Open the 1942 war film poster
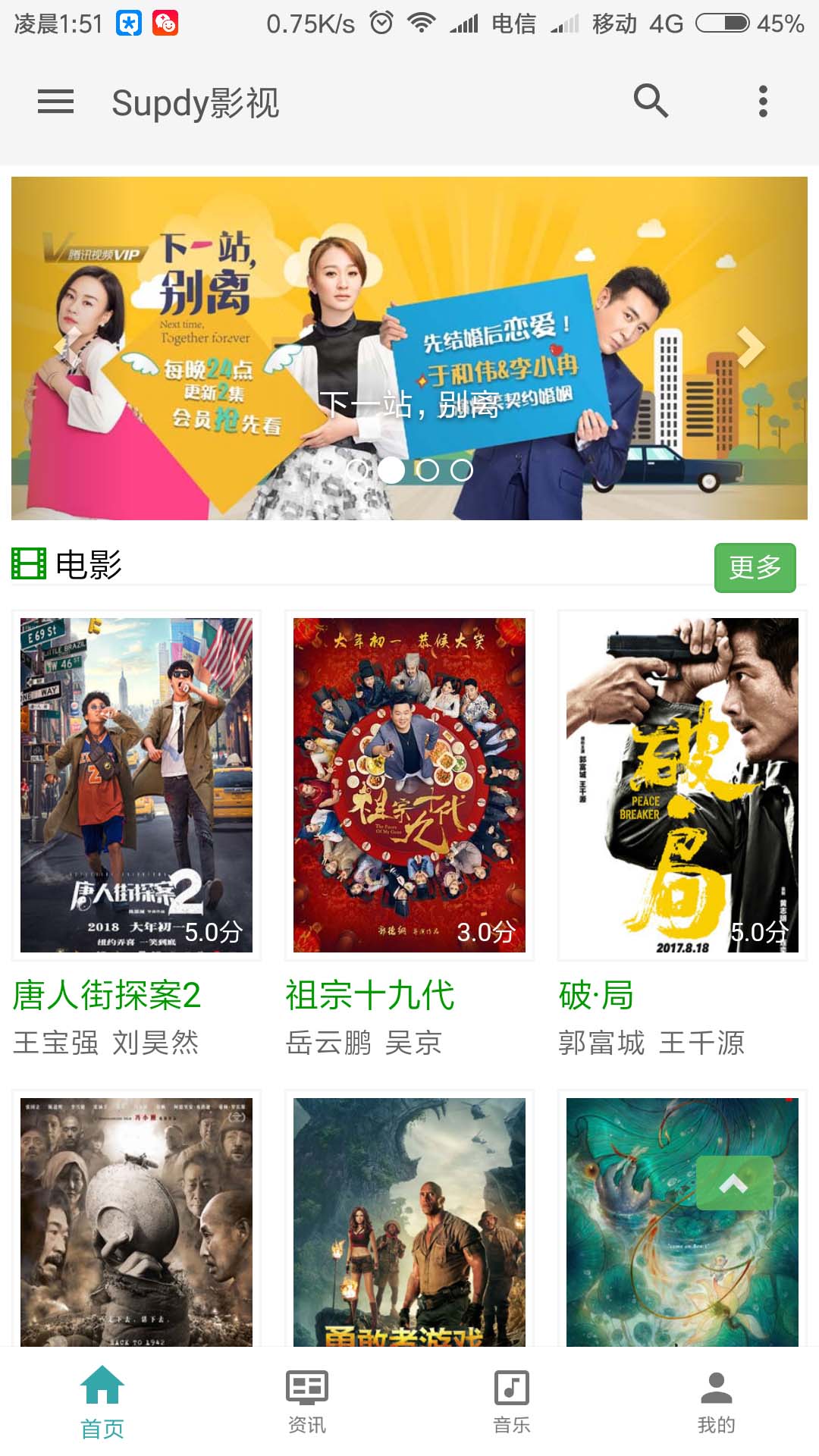The image size is (819, 1456). [x=136, y=1221]
